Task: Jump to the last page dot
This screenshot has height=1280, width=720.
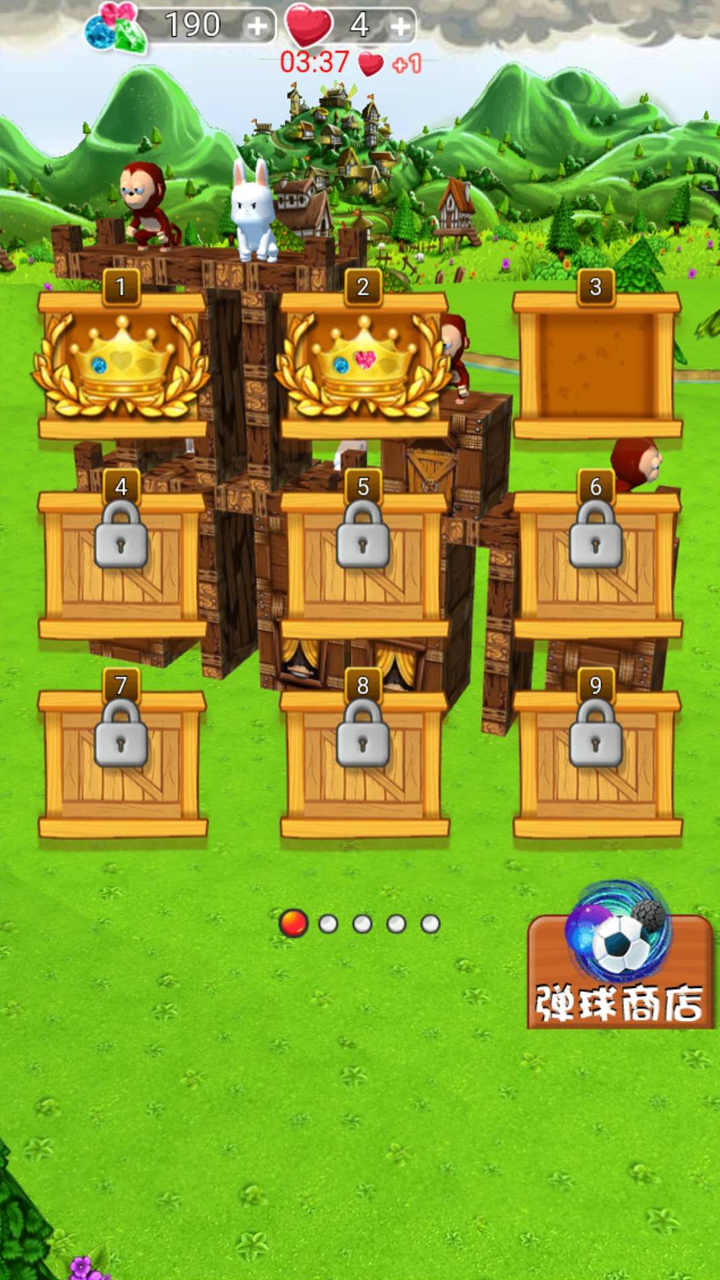Action: pyautogui.click(x=430, y=924)
